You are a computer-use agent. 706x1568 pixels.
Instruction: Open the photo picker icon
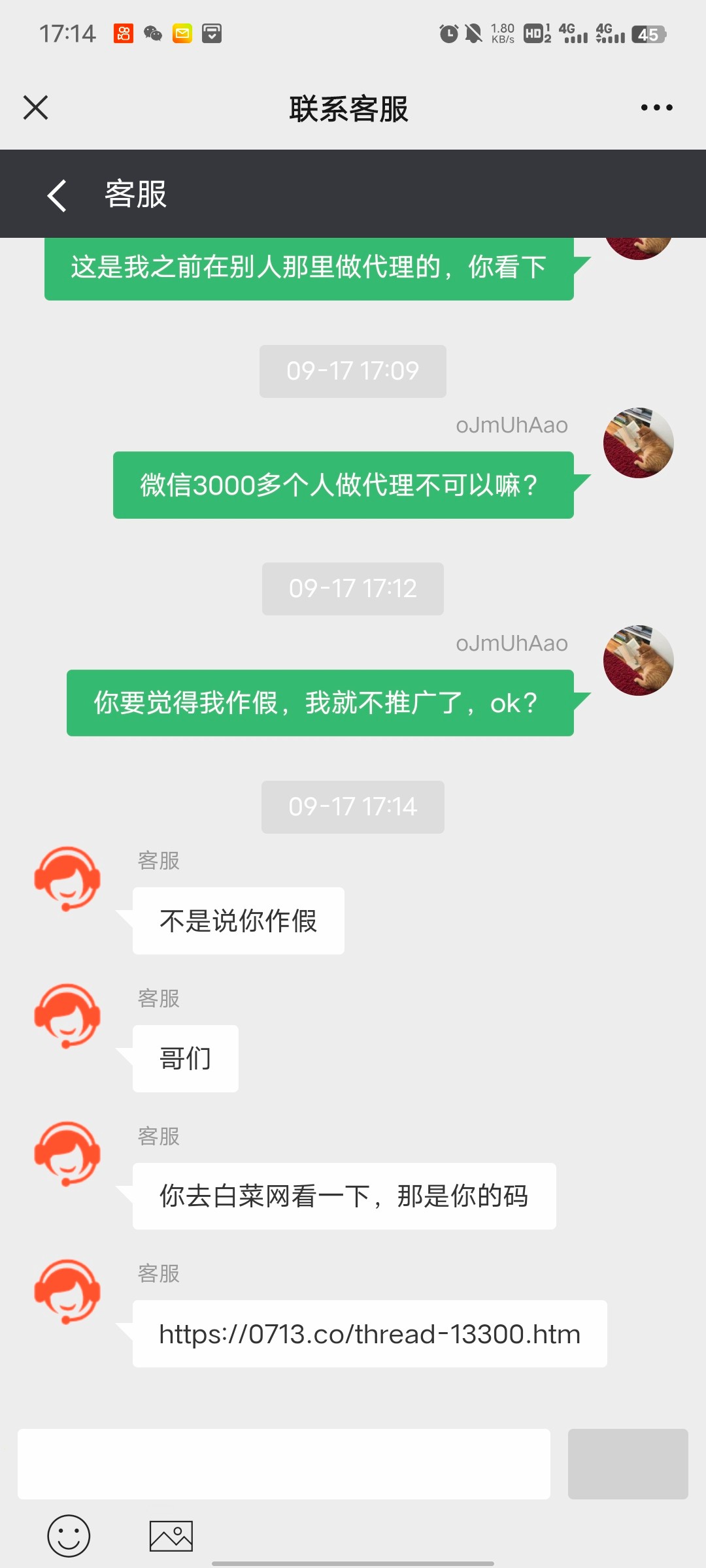pos(170,1535)
